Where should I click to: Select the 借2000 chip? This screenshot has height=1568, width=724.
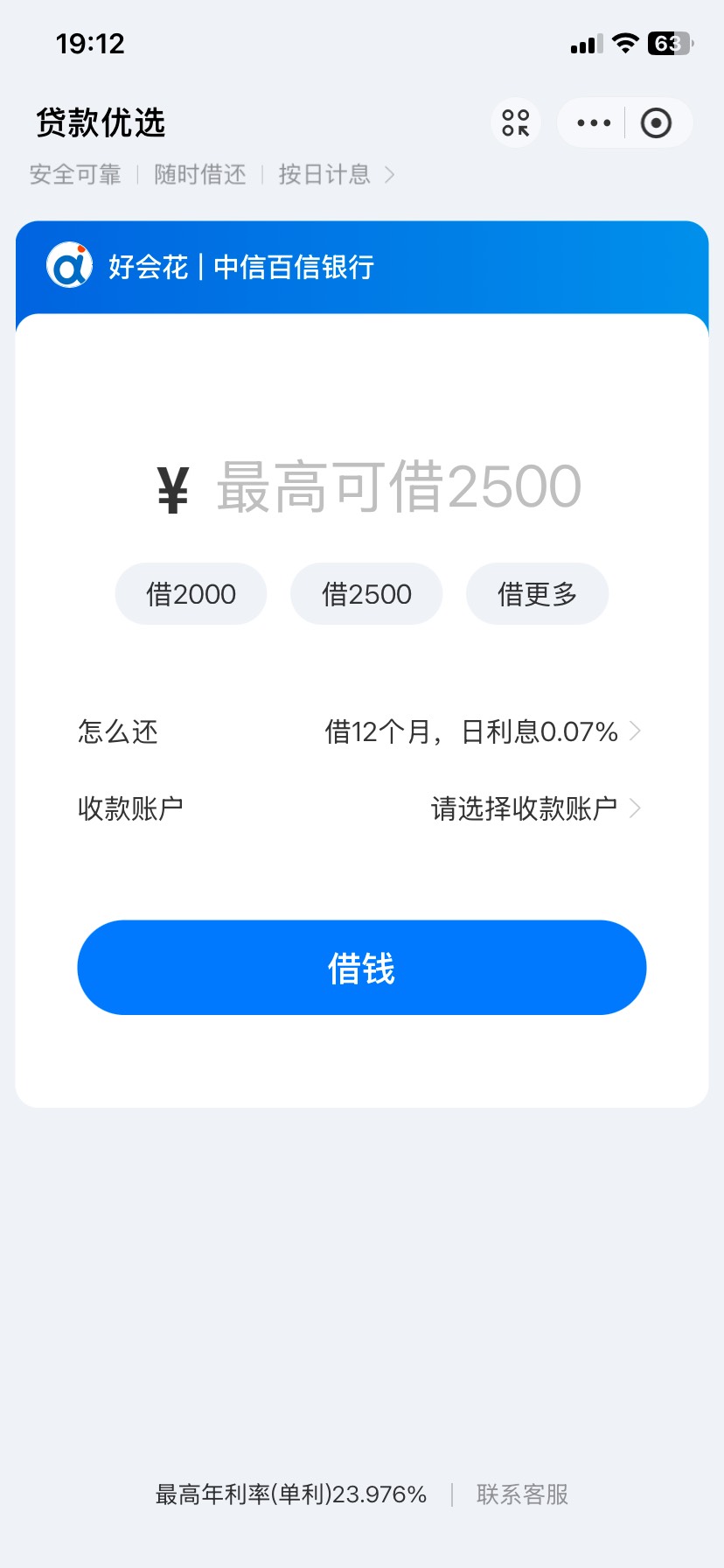[x=191, y=594]
